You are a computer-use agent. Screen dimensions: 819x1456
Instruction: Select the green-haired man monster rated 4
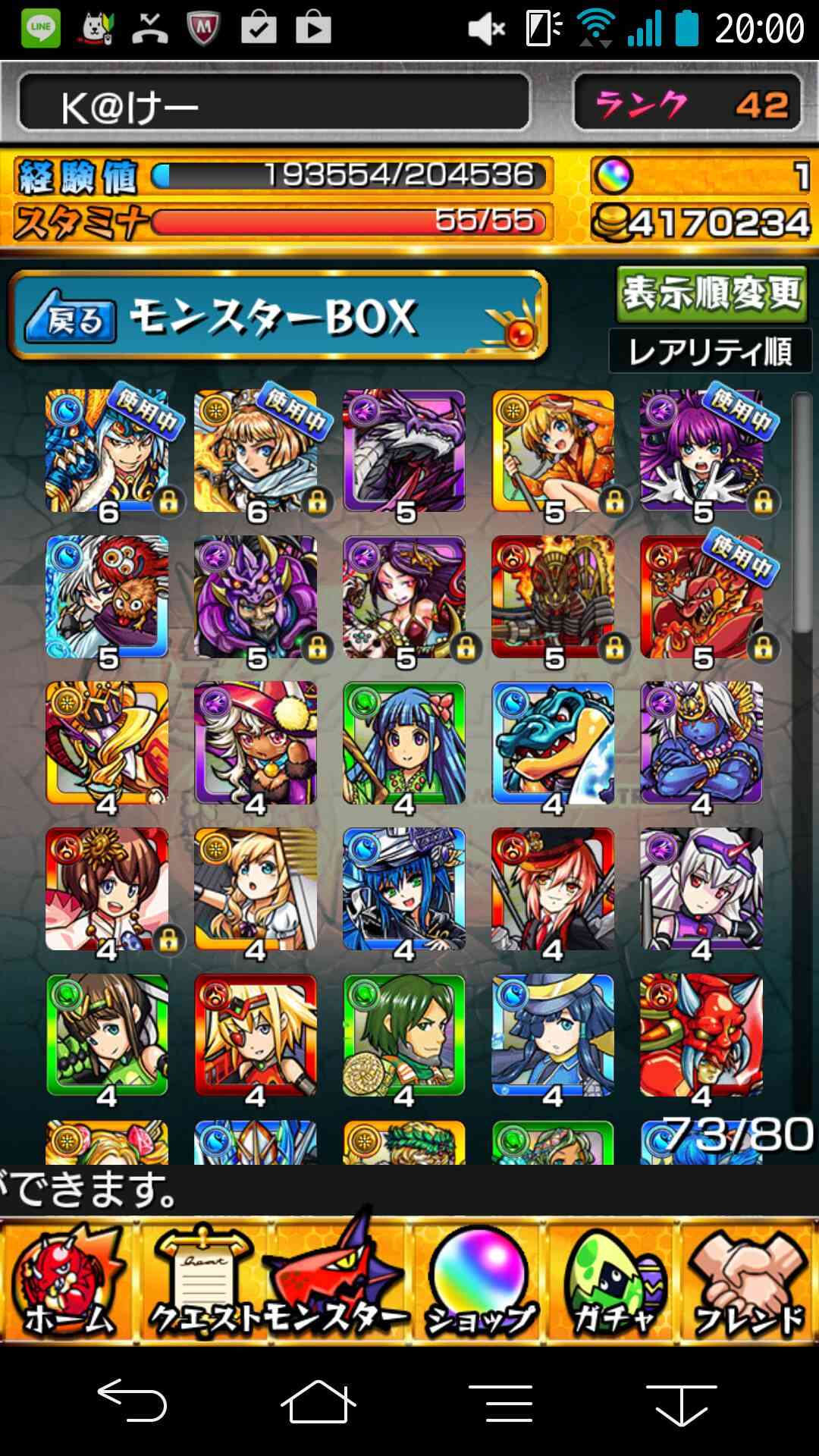[404, 1036]
